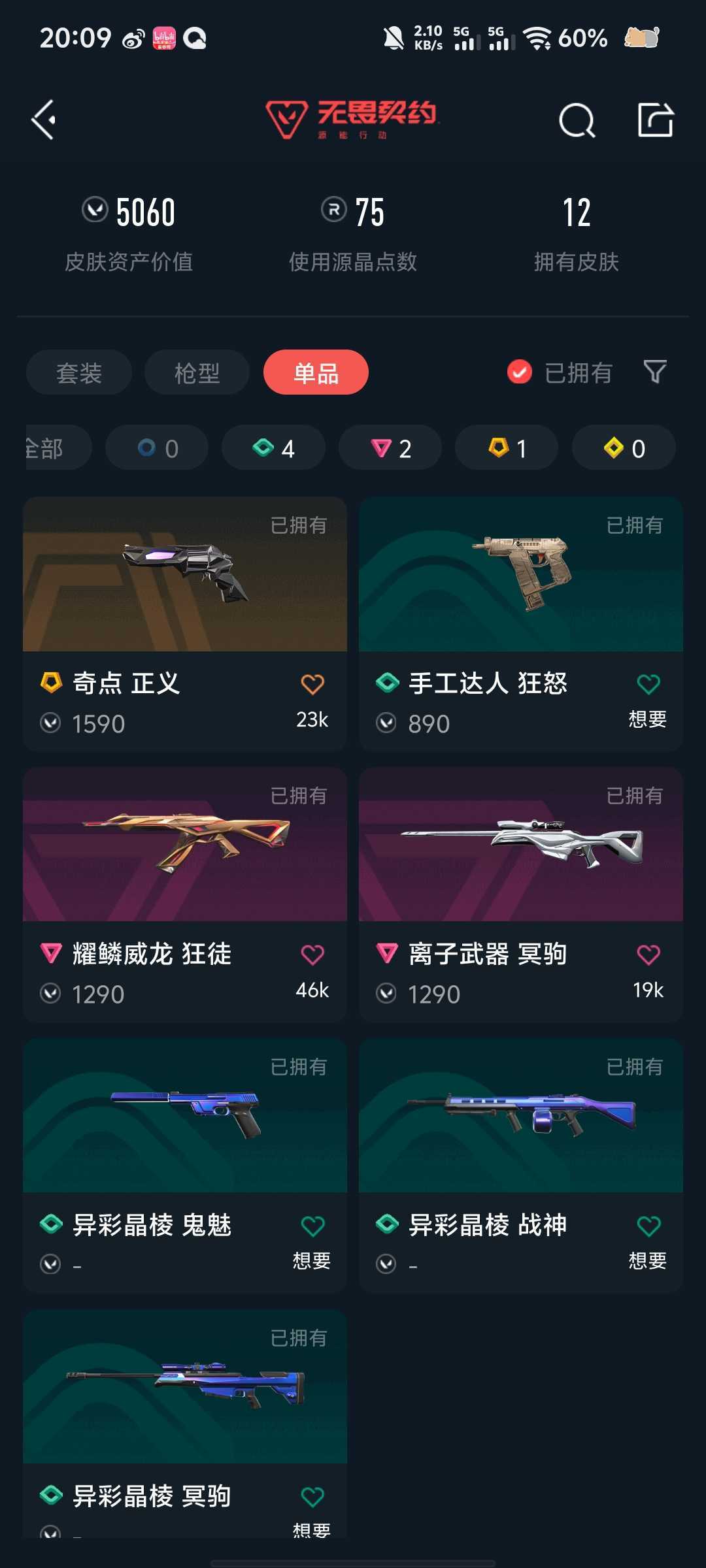Select the 全部 rarity chip
This screenshot has height=1568, width=706.
[58, 448]
